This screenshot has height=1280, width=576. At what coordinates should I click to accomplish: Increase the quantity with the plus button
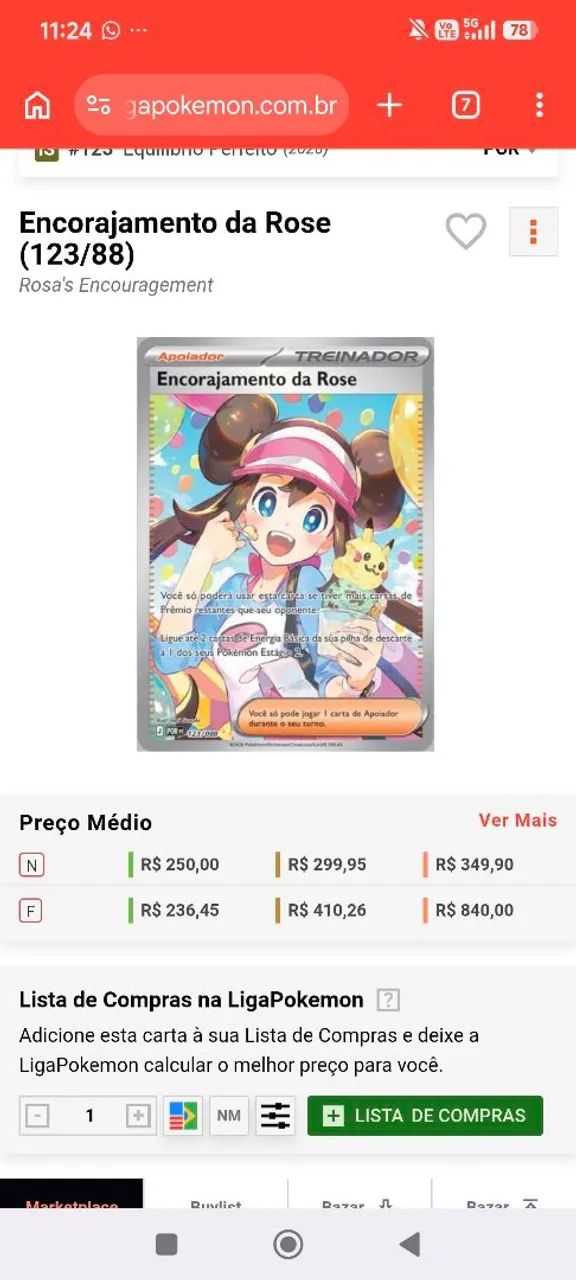point(138,1115)
